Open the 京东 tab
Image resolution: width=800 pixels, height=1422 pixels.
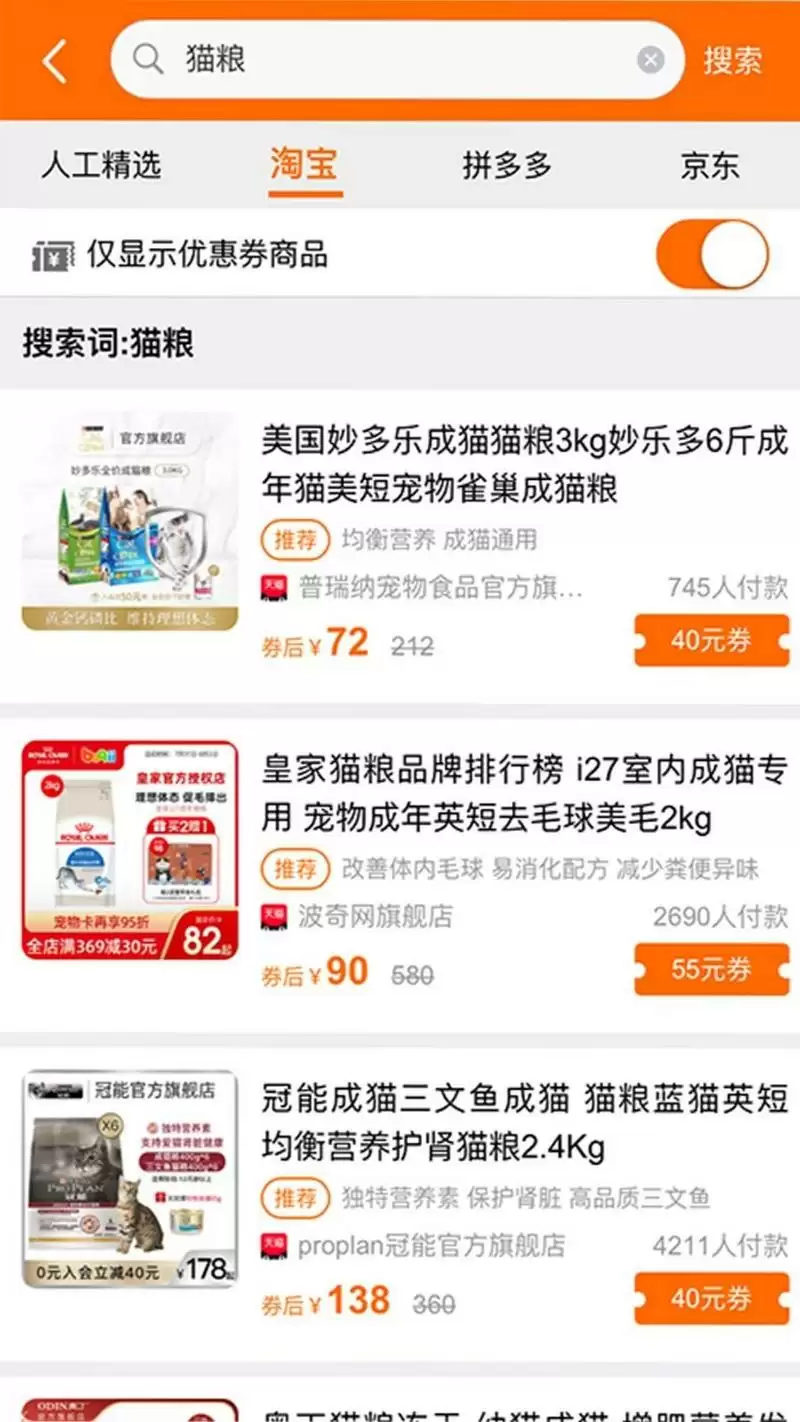(x=710, y=166)
